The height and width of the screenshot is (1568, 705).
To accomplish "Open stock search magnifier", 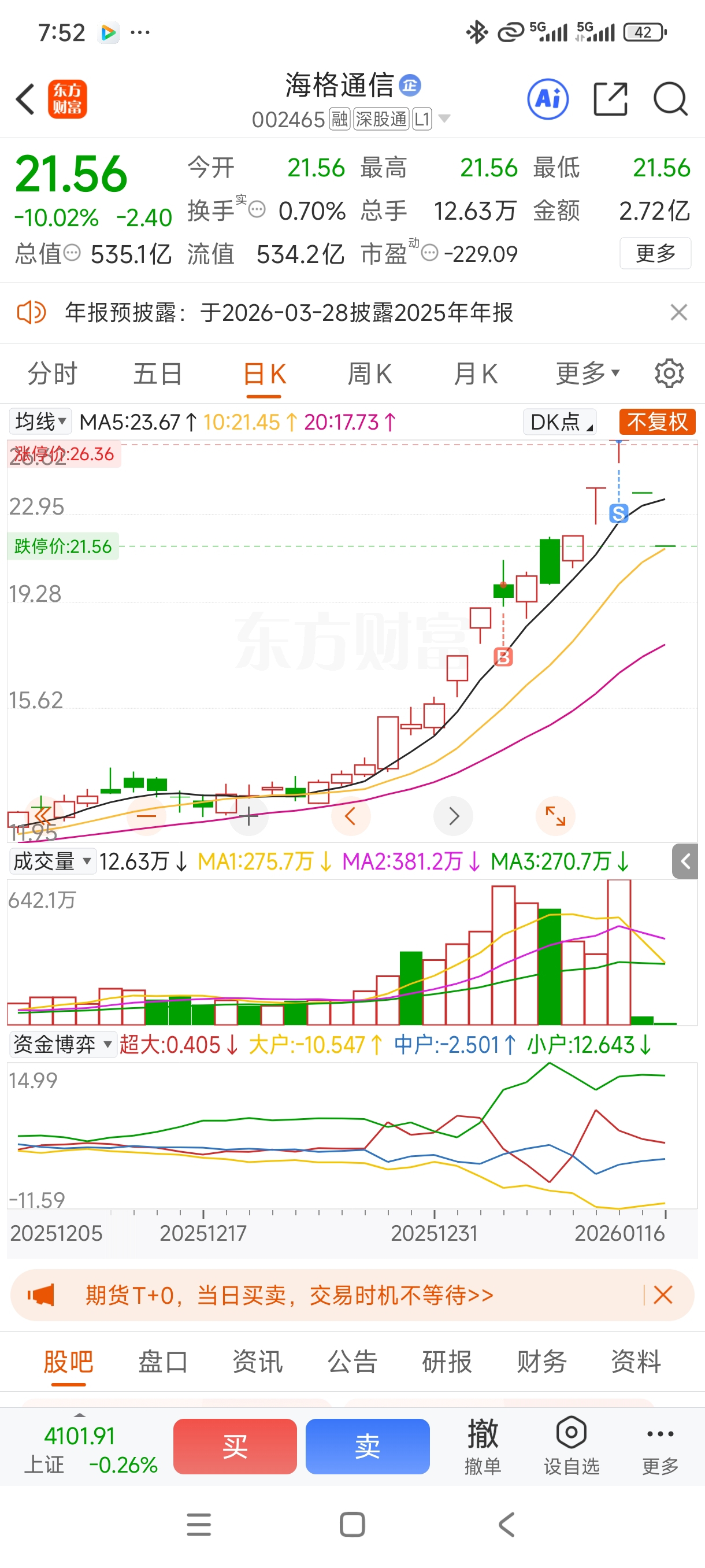I will (670, 99).
